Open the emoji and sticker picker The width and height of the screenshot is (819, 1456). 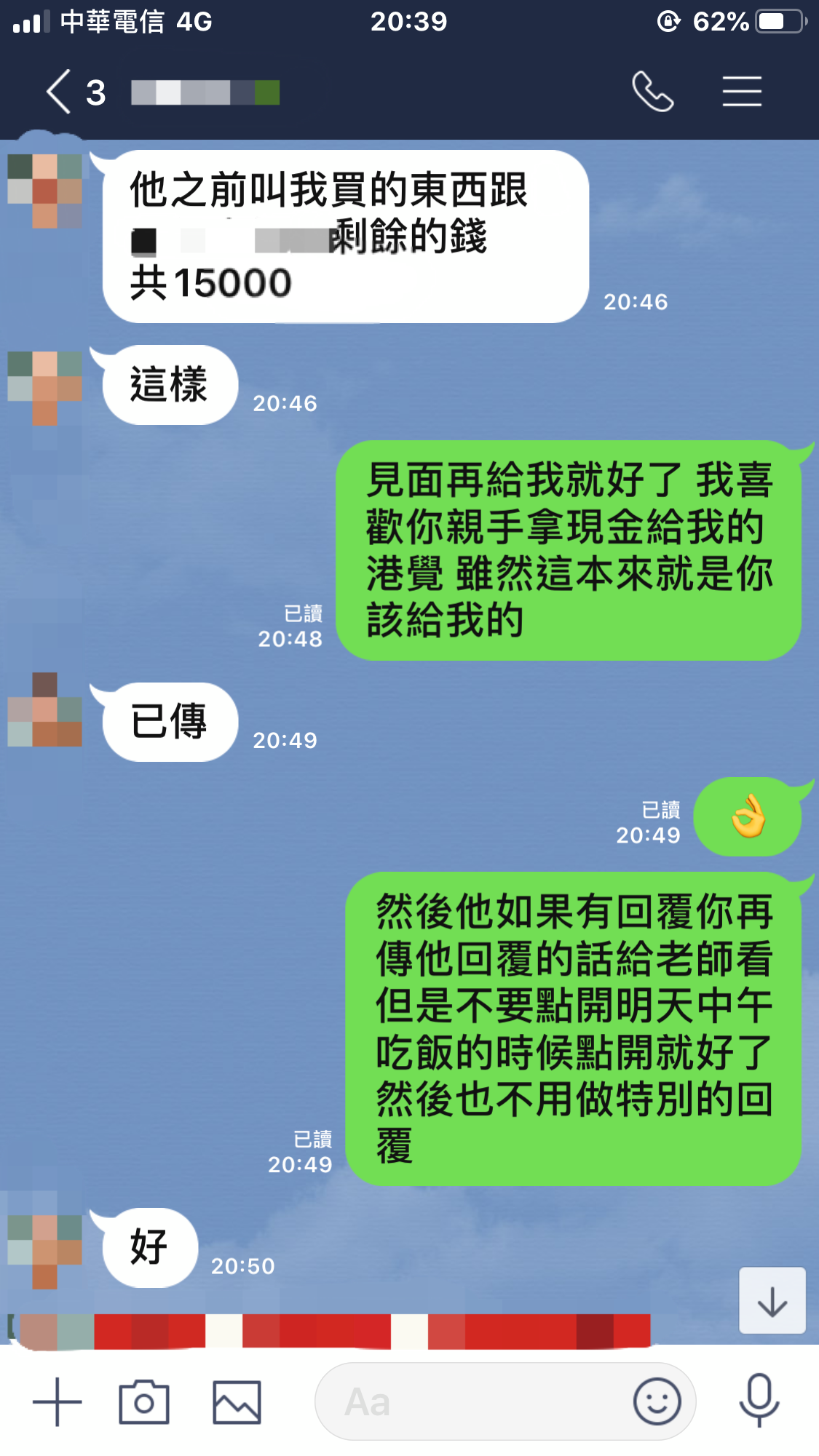point(657,1401)
